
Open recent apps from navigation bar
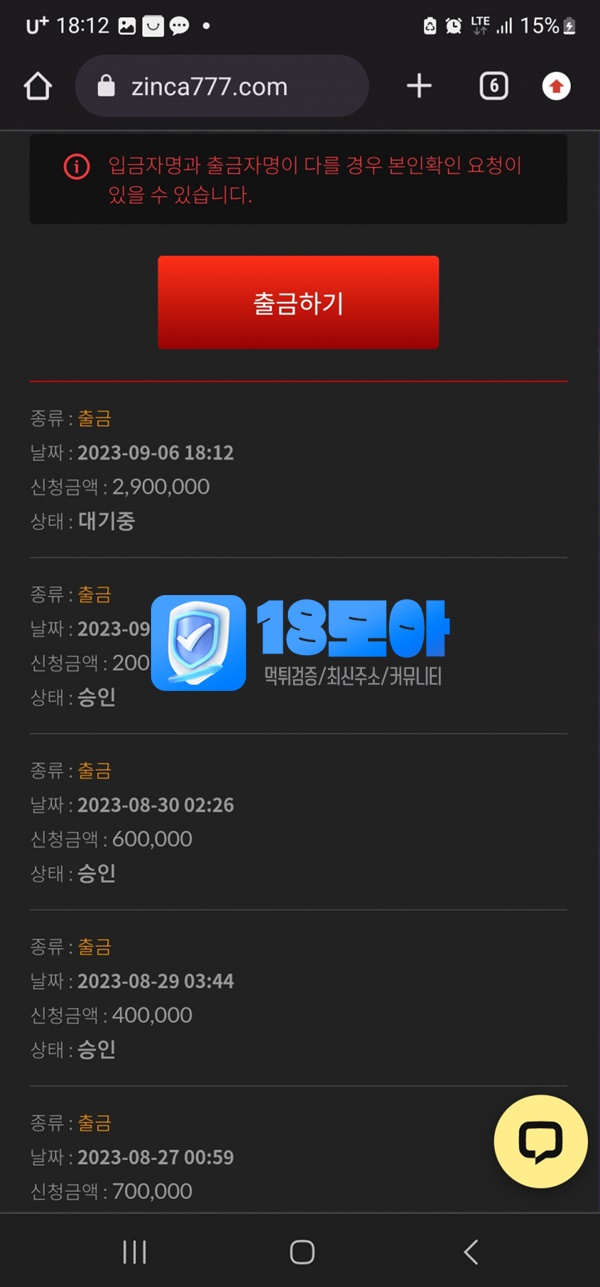(134, 1251)
